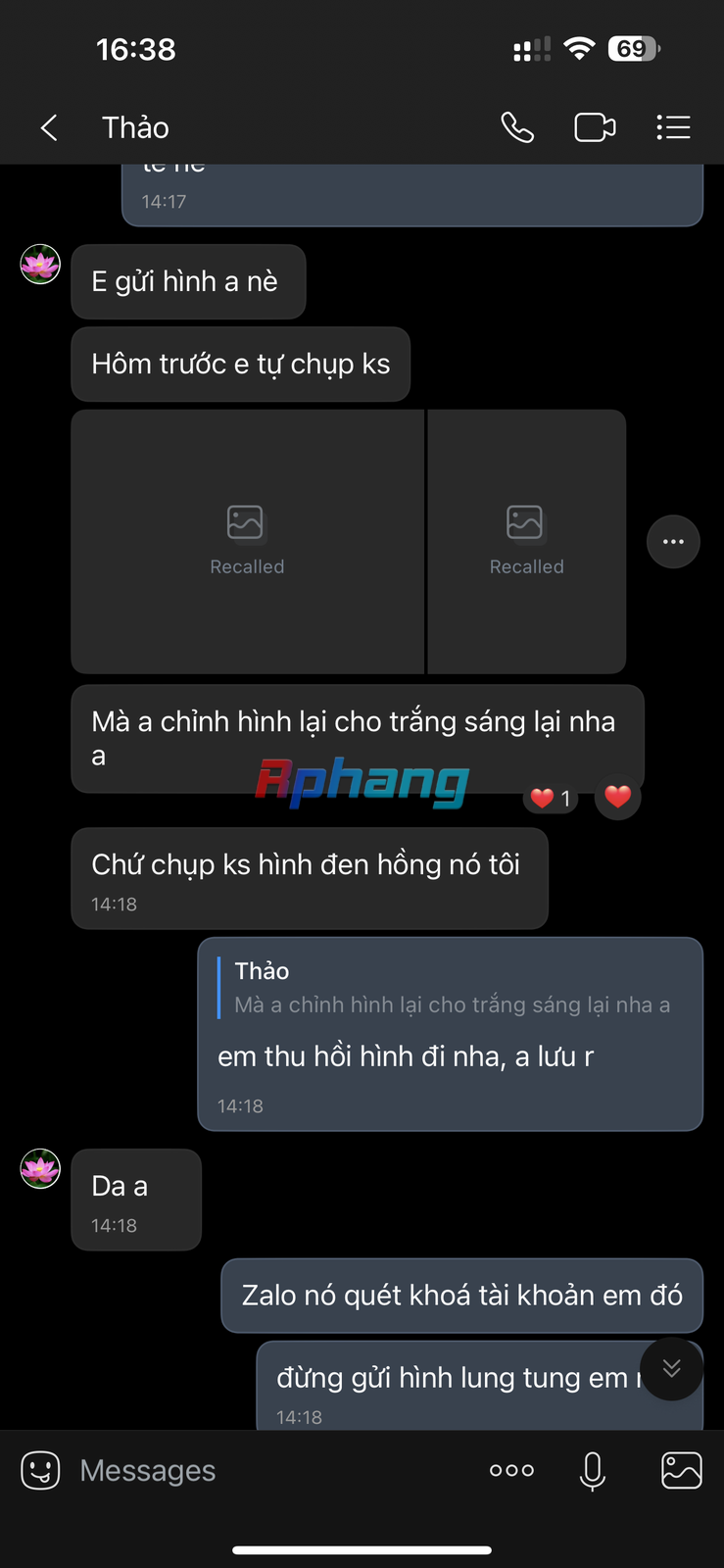Jump to the latest messages
Screen dimensions: 724x1568
click(x=671, y=1368)
